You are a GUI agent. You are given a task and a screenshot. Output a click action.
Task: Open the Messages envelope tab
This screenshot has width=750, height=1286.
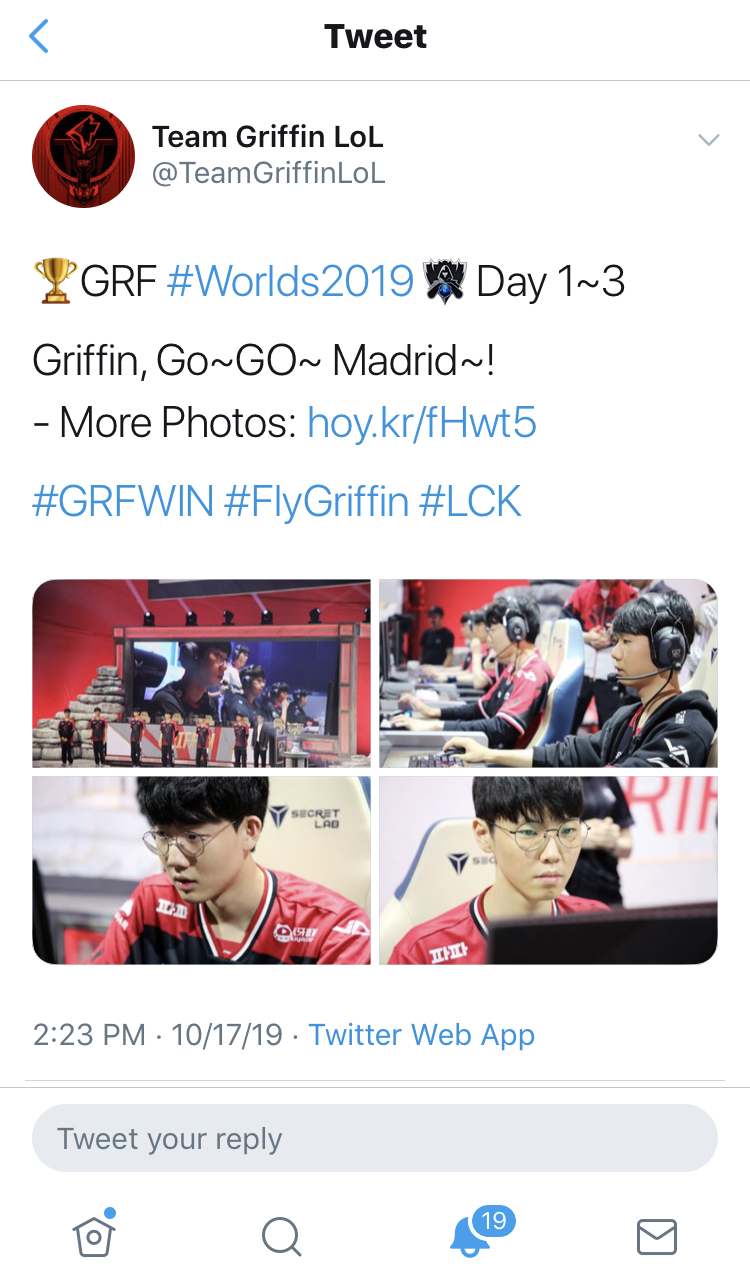(656, 1237)
